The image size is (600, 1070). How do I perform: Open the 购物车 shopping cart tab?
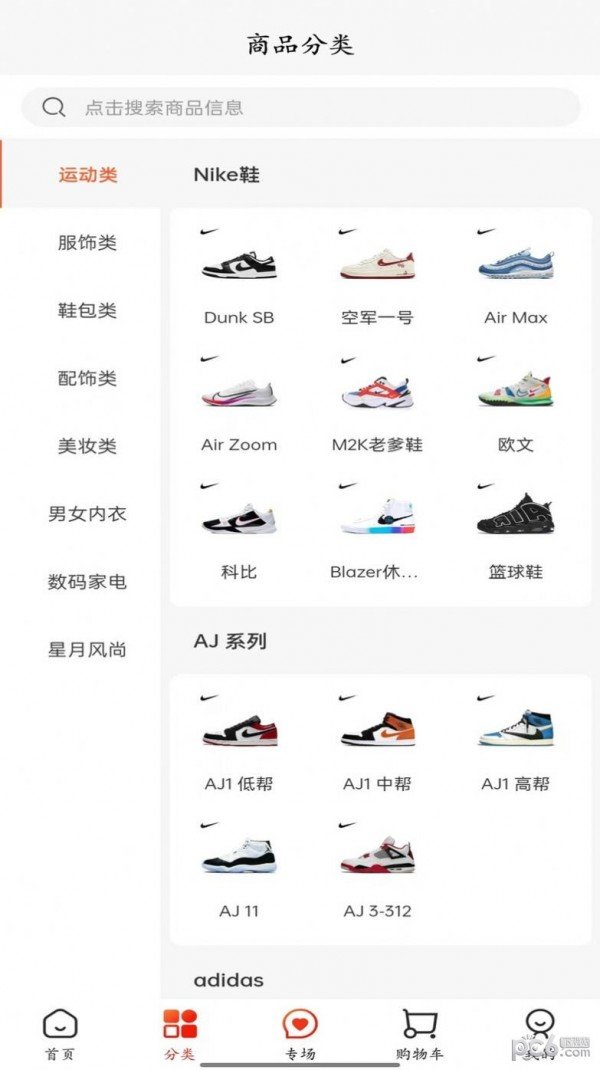point(419,1034)
